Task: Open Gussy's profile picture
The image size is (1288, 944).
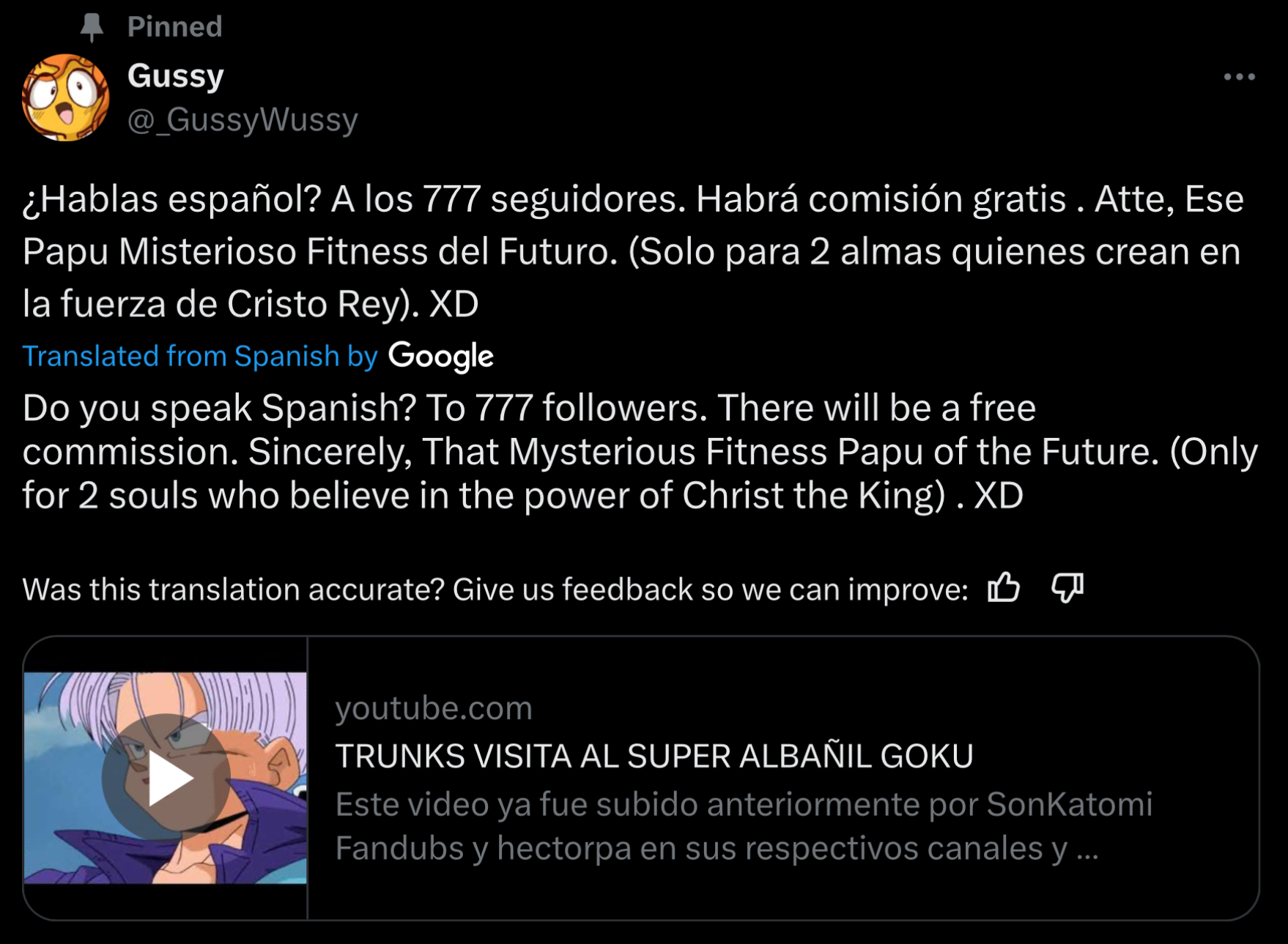Action: tap(66, 97)
